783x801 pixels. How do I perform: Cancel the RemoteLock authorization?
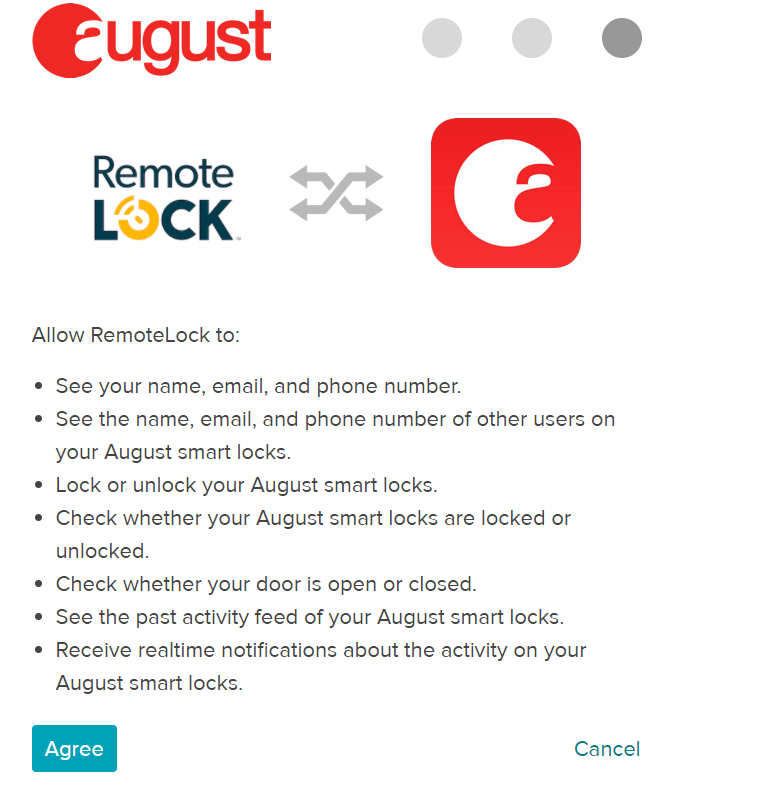pos(606,749)
